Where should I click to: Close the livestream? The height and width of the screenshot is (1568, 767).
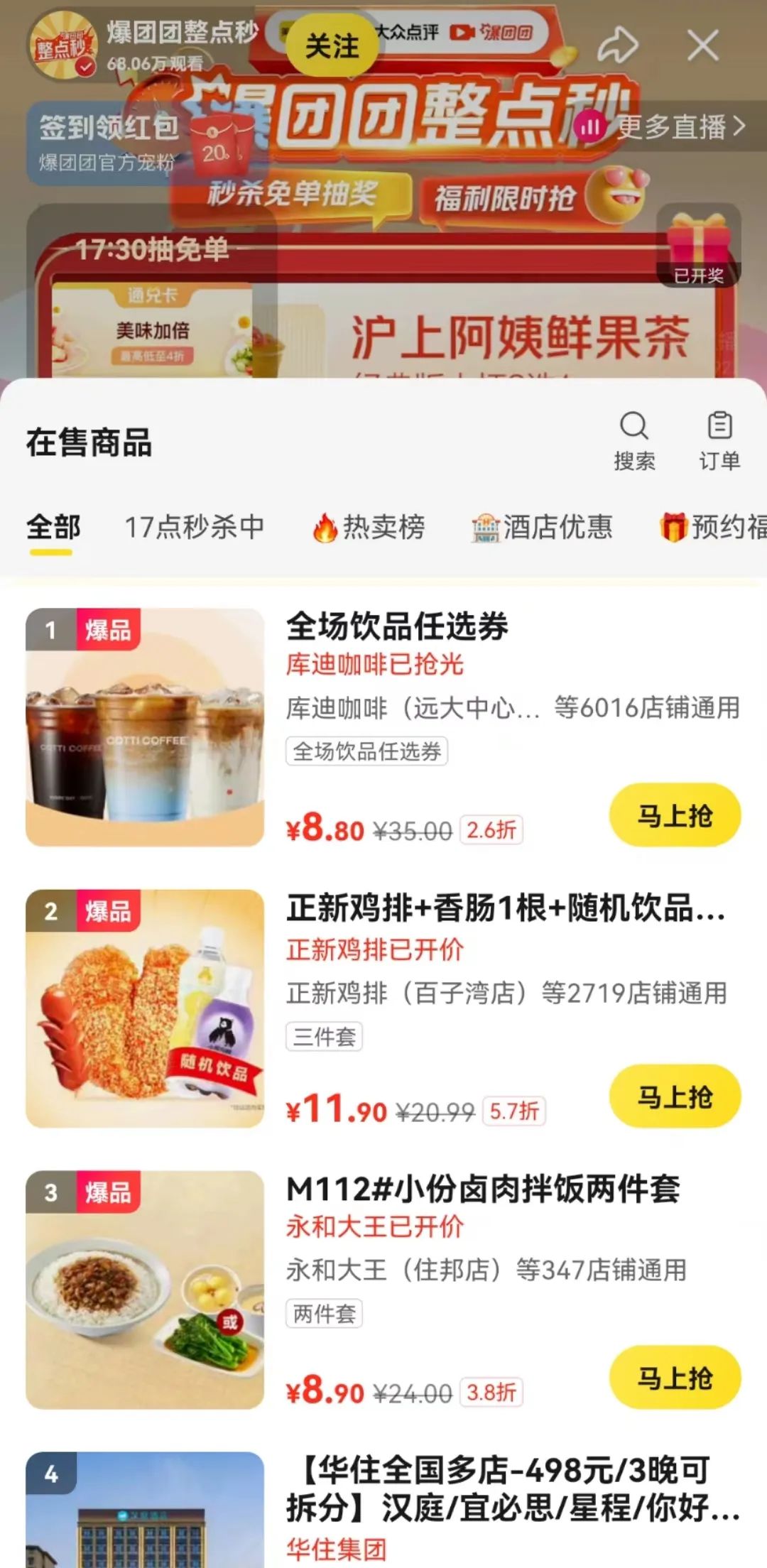tap(702, 46)
